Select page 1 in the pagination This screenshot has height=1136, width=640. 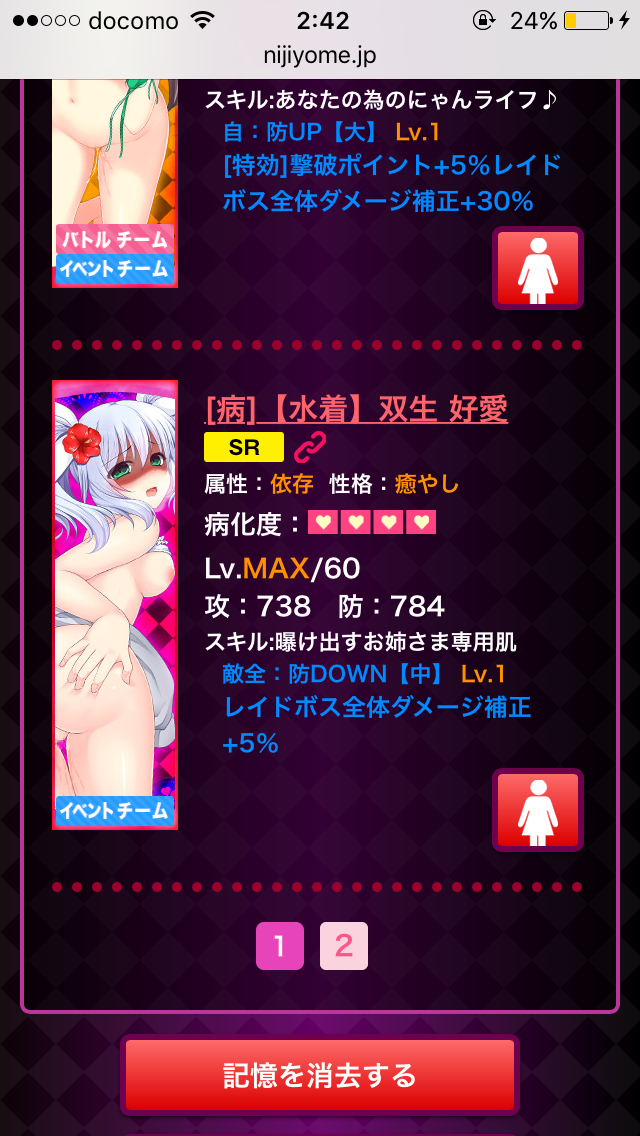(x=280, y=946)
